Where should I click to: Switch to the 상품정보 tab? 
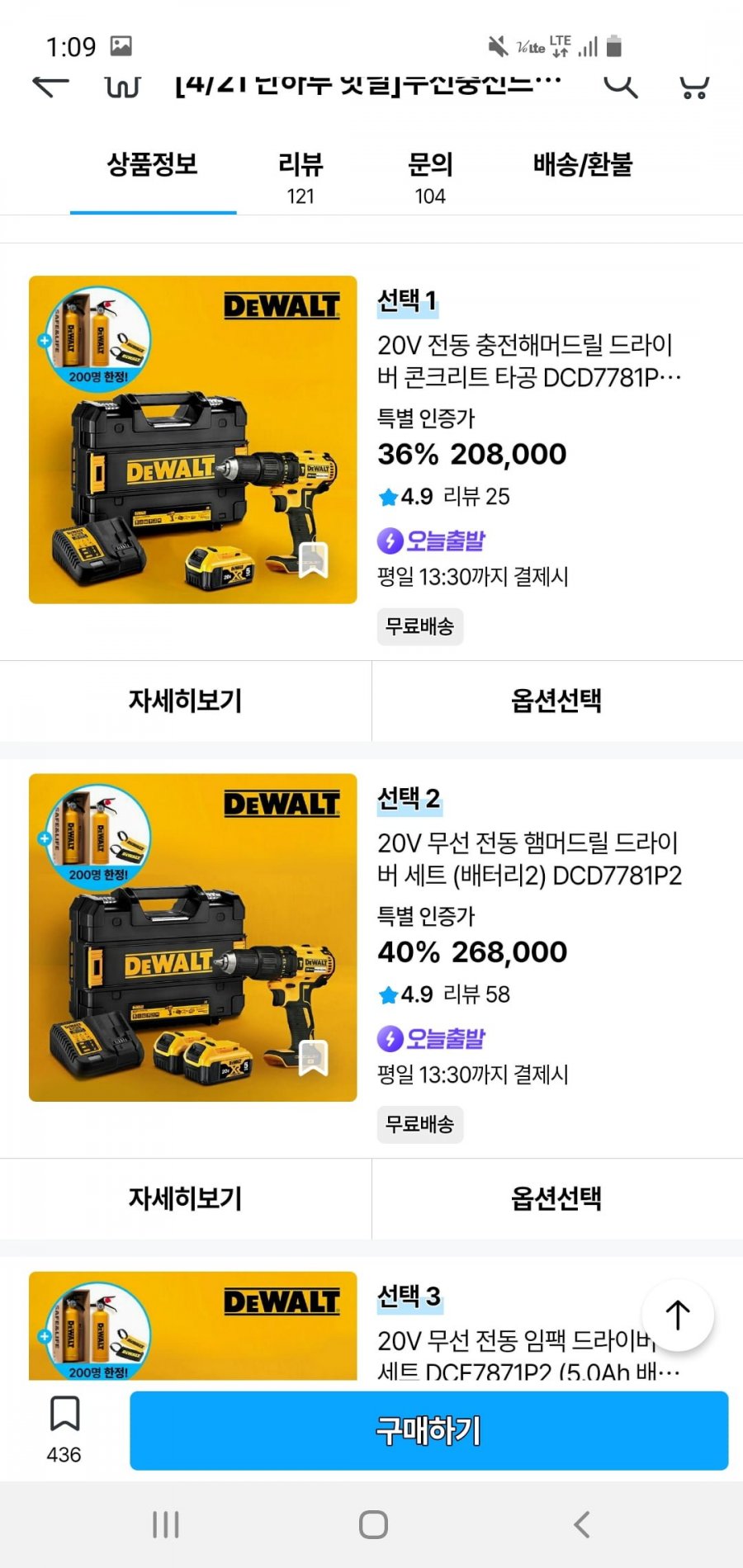click(153, 165)
